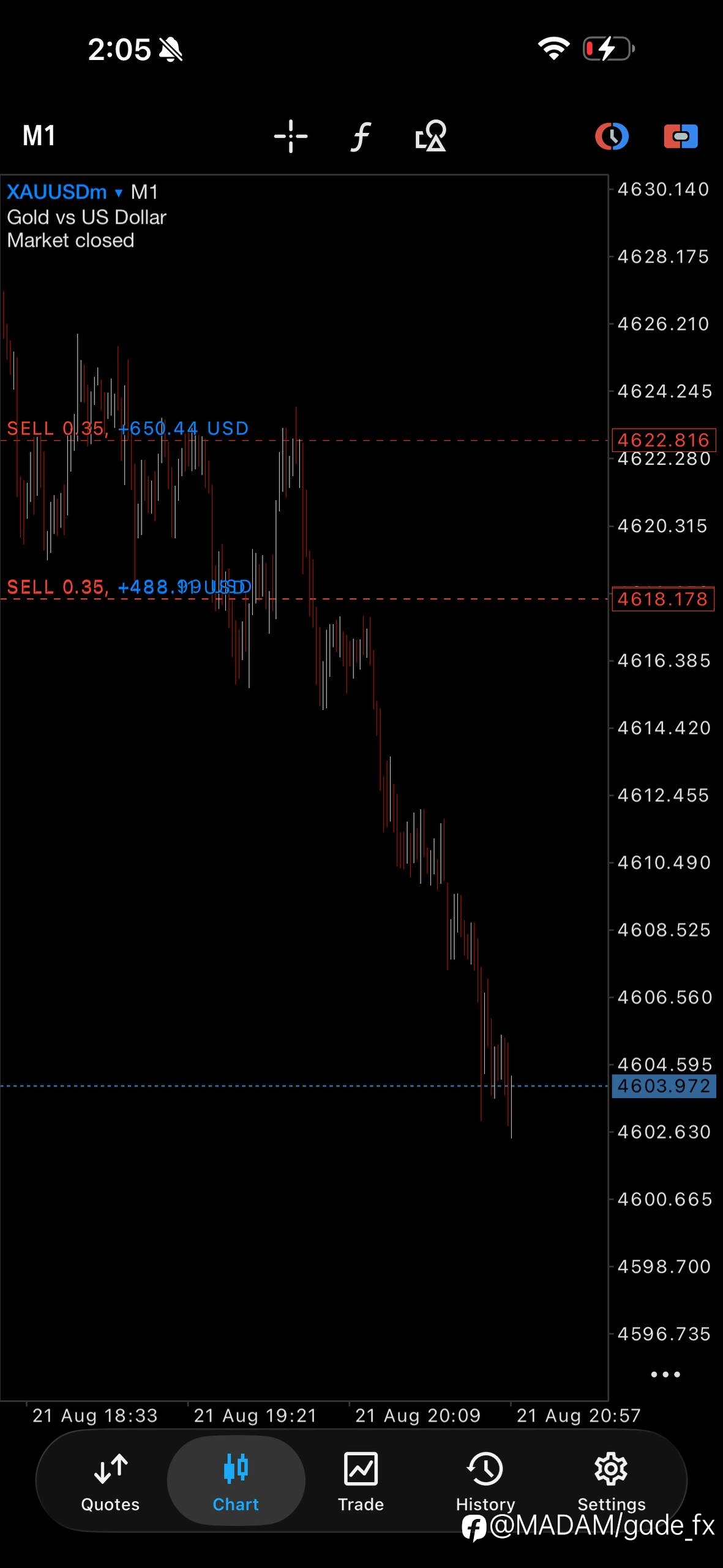
Task: Open the chart objects tool
Action: (x=431, y=135)
